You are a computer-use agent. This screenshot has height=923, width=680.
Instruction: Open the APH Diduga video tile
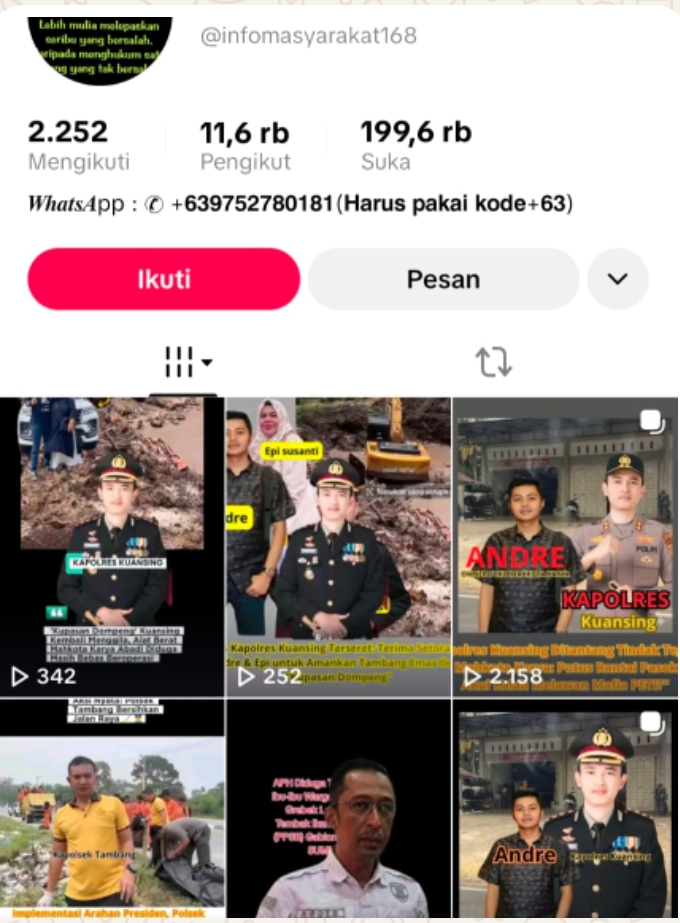point(338,810)
